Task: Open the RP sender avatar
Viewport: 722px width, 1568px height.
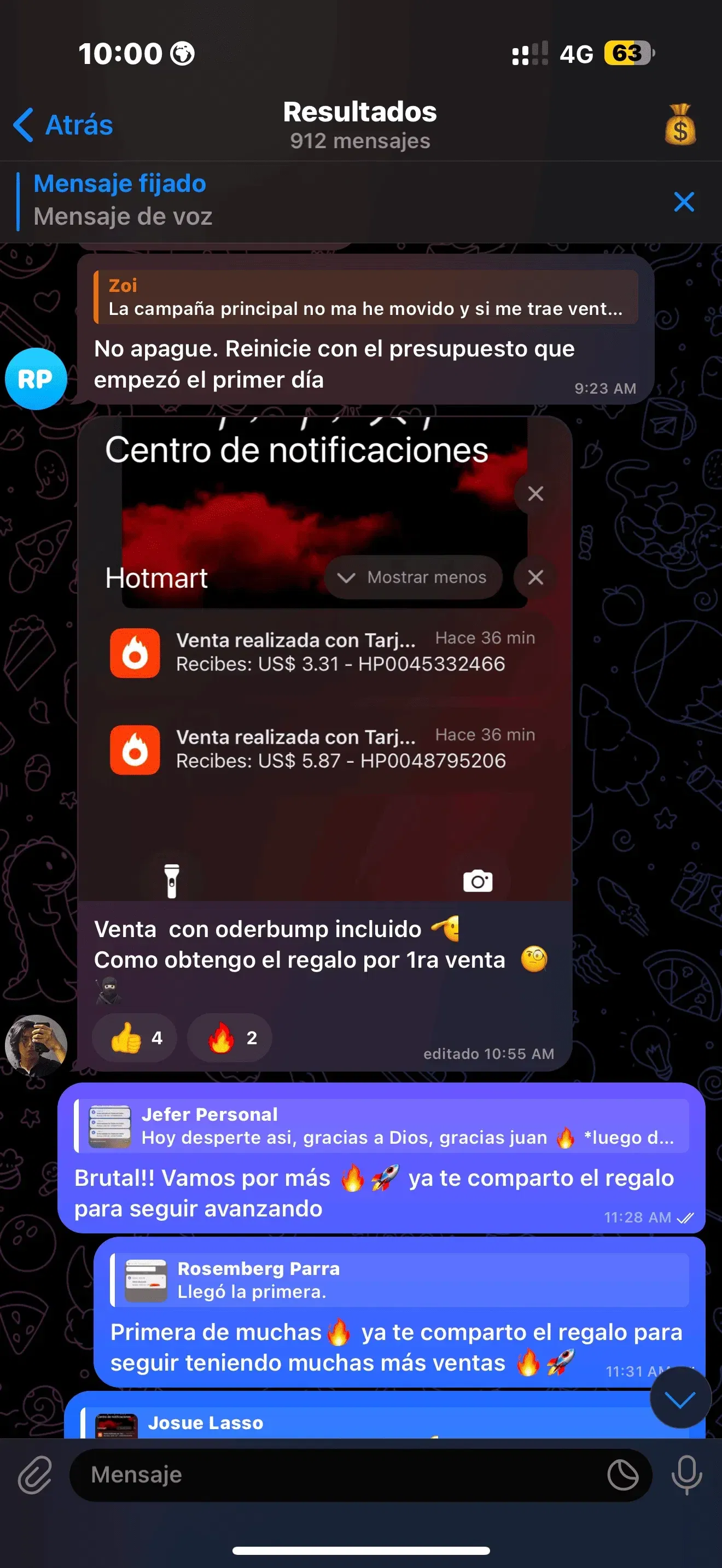Action: pos(36,379)
